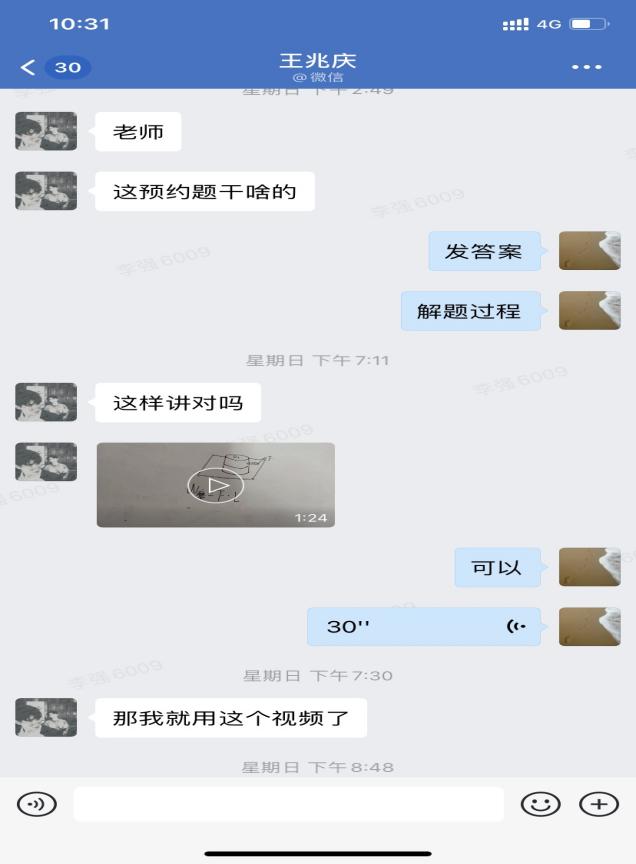Open the three-dot chat options menu
The width and height of the screenshot is (636, 864).
pyautogui.click(x=587, y=67)
